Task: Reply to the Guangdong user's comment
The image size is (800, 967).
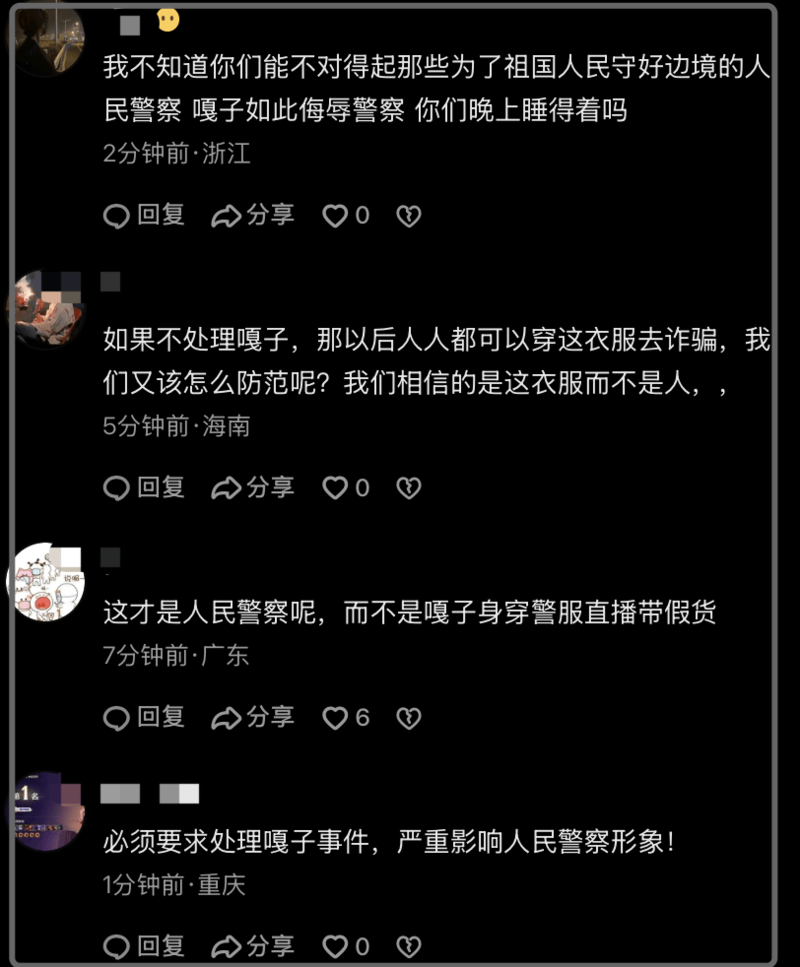Action: [x=145, y=717]
